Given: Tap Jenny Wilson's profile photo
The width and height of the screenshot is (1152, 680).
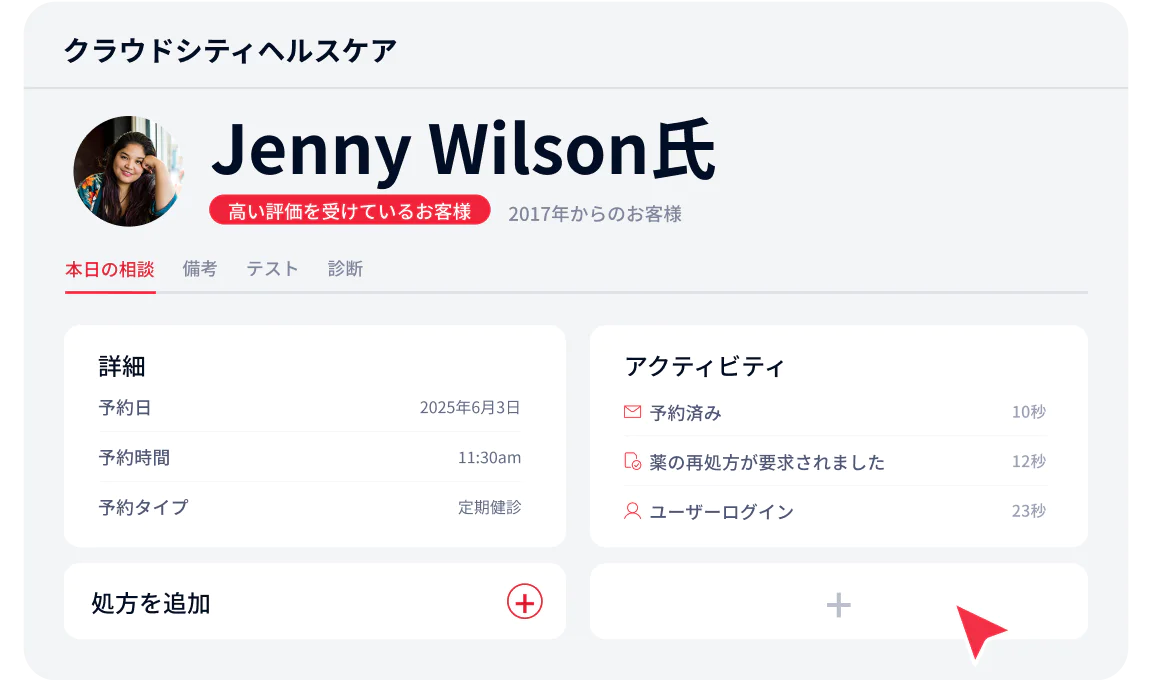Looking at the screenshot, I should coord(128,171).
